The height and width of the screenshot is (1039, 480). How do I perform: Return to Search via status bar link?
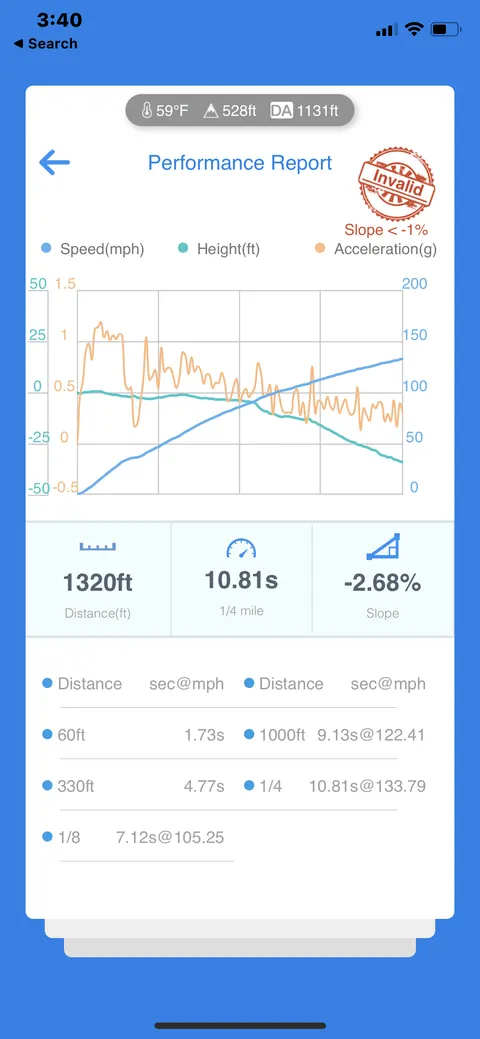click(x=46, y=44)
